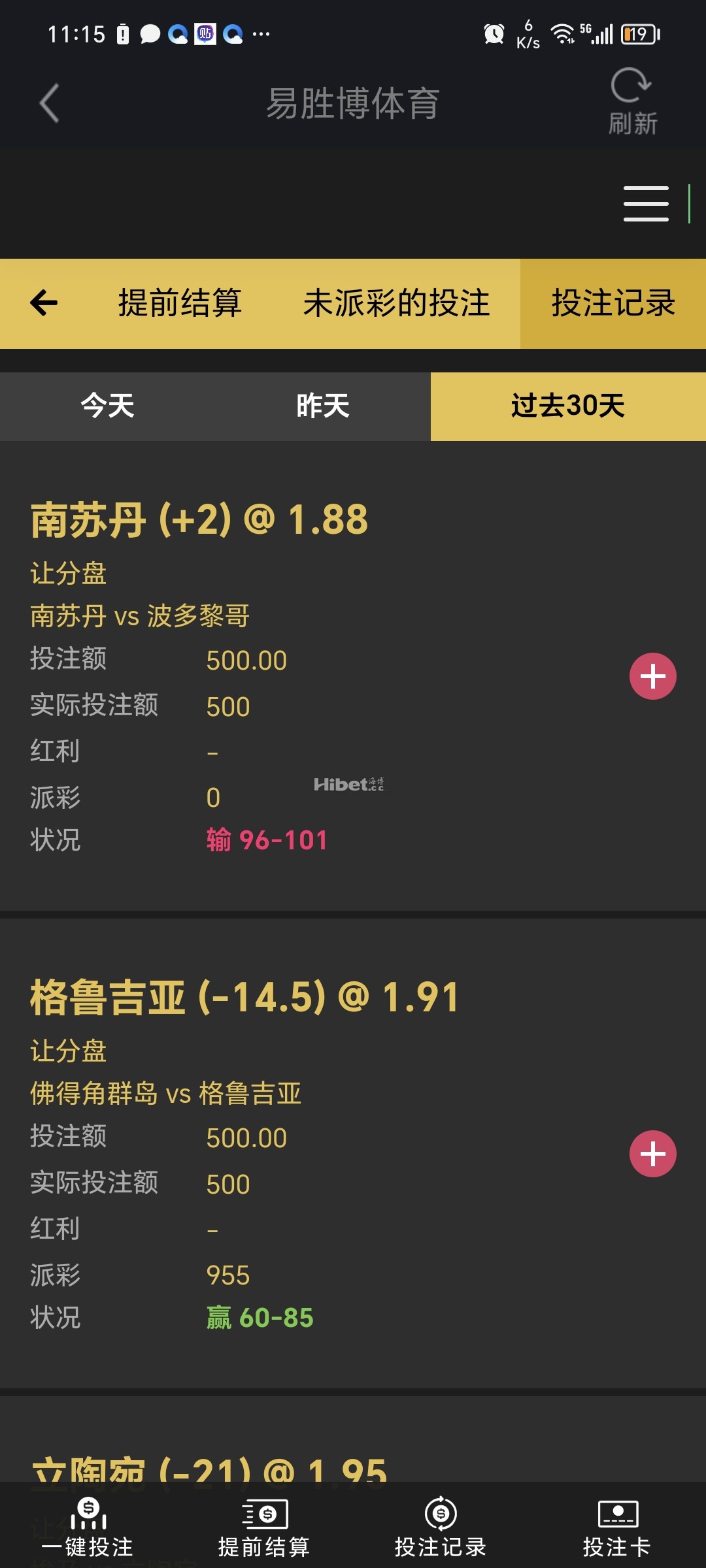Screen dimensions: 706x1568
Task: Switch to 提前结算 in the yellow top bar
Action: pos(180,303)
